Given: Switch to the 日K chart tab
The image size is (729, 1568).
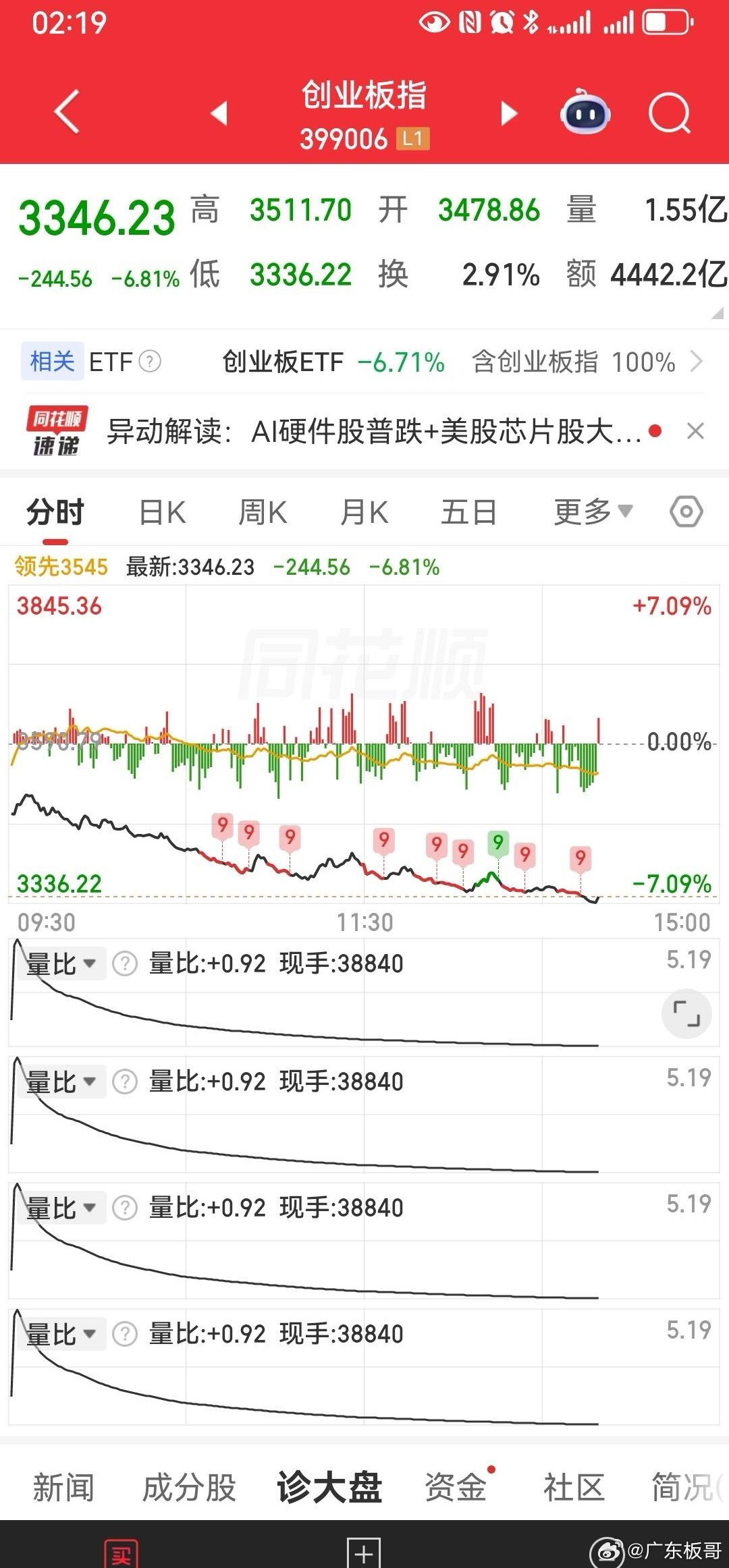Looking at the screenshot, I should pos(162,513).
